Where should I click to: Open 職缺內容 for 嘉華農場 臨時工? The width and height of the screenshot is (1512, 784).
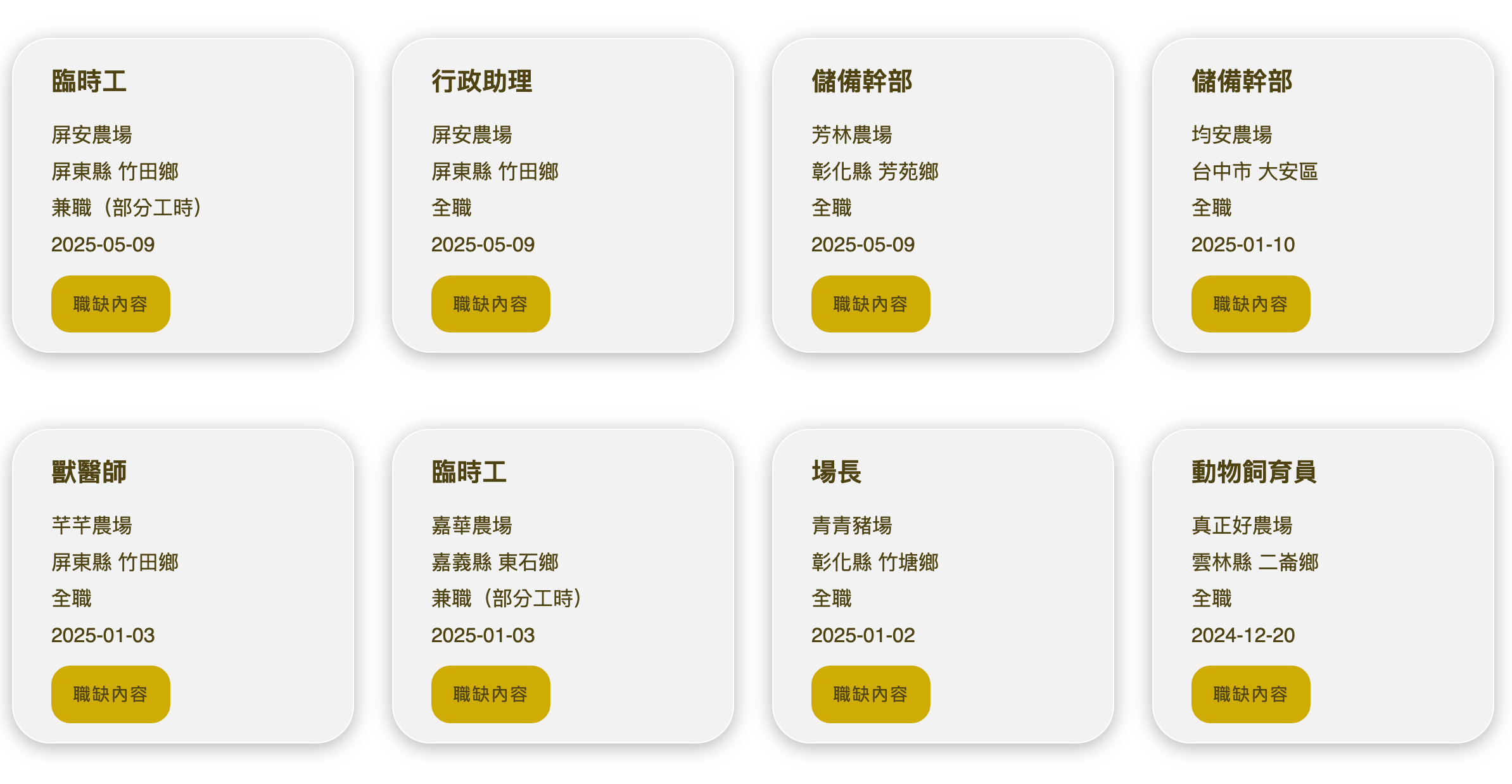pyautogui.click(x=490, y=694)
